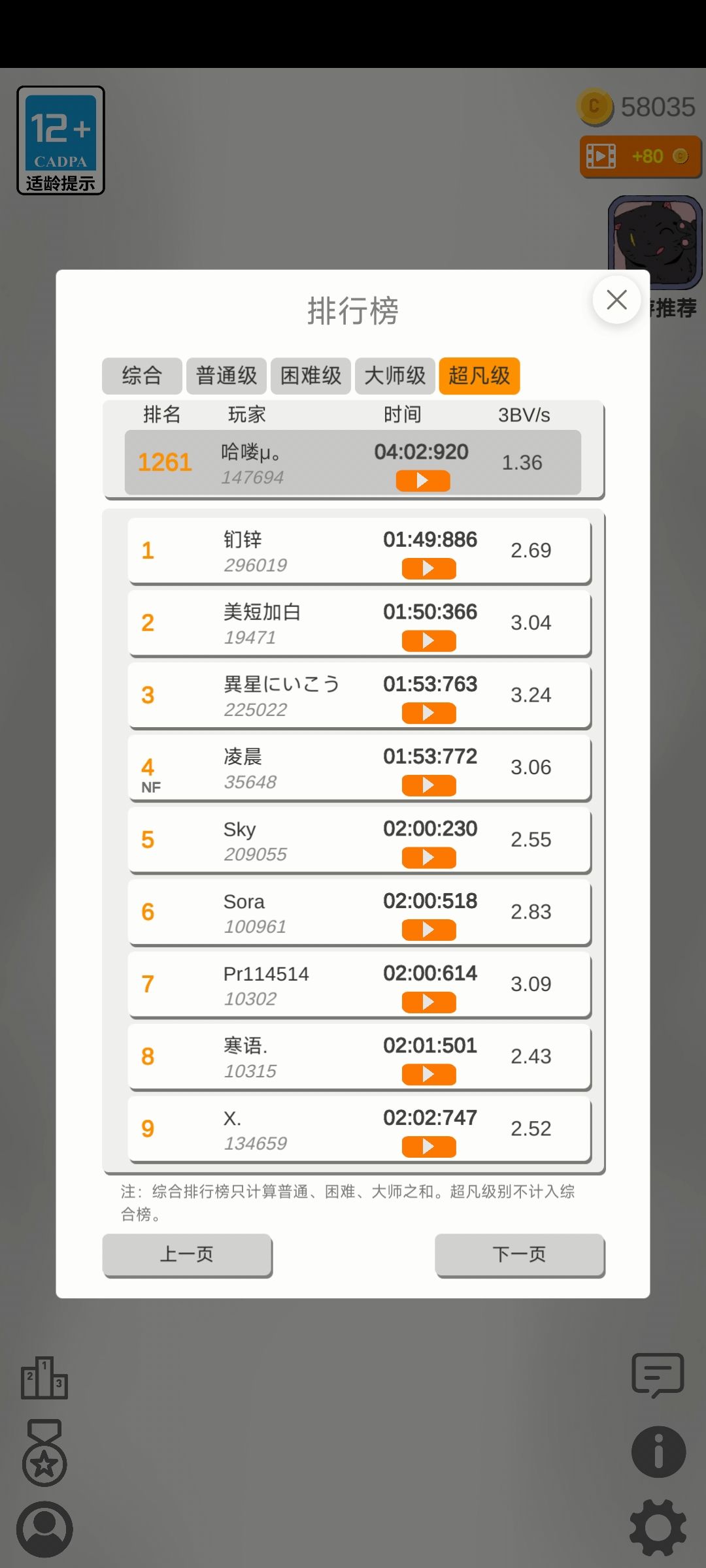The width and height of the screenshot is (706, 1568).
Task: Play the replay of rank 5 Sky
Action: (x=428, y=857)
